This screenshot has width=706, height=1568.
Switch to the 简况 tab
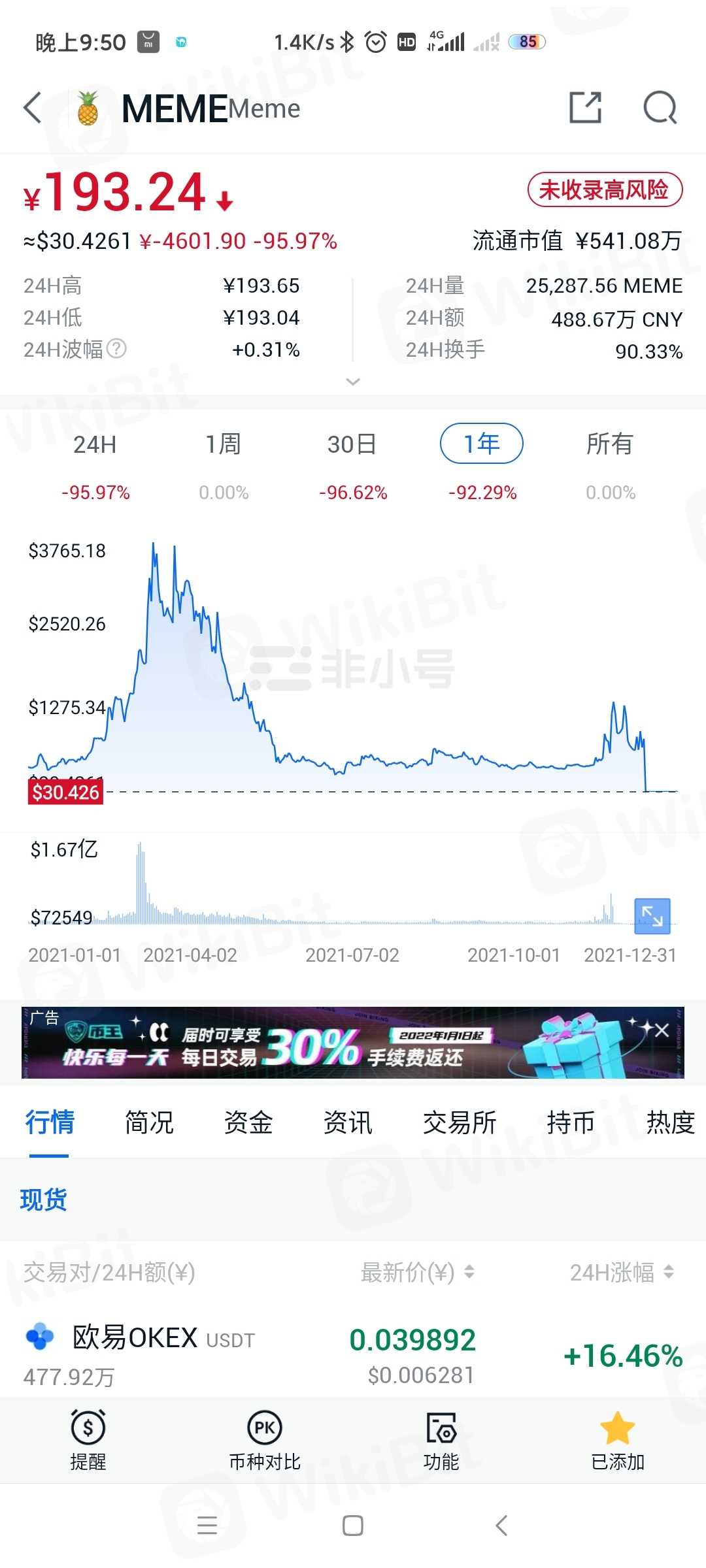click(x=149, y=1122)
